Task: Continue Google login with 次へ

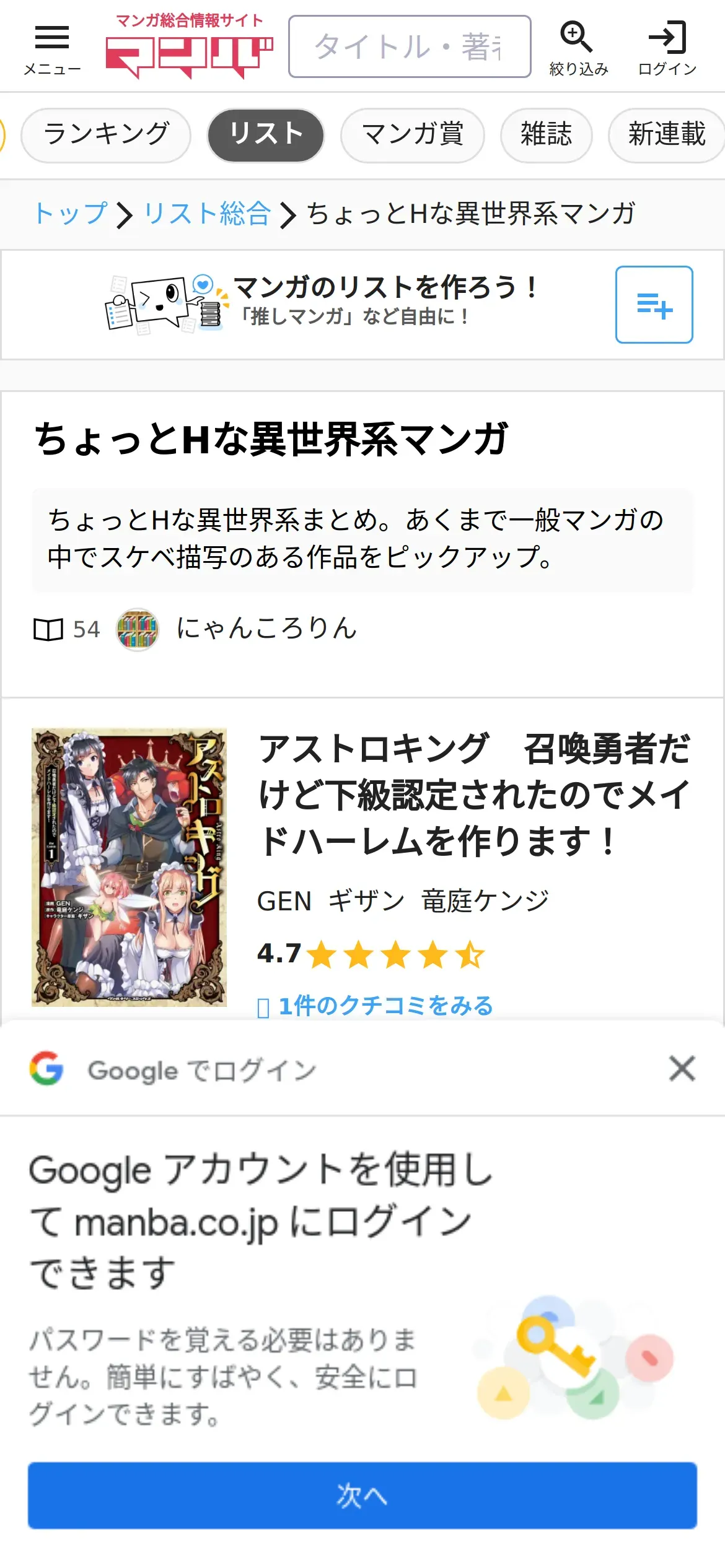Action: [x=362, y=1496]
